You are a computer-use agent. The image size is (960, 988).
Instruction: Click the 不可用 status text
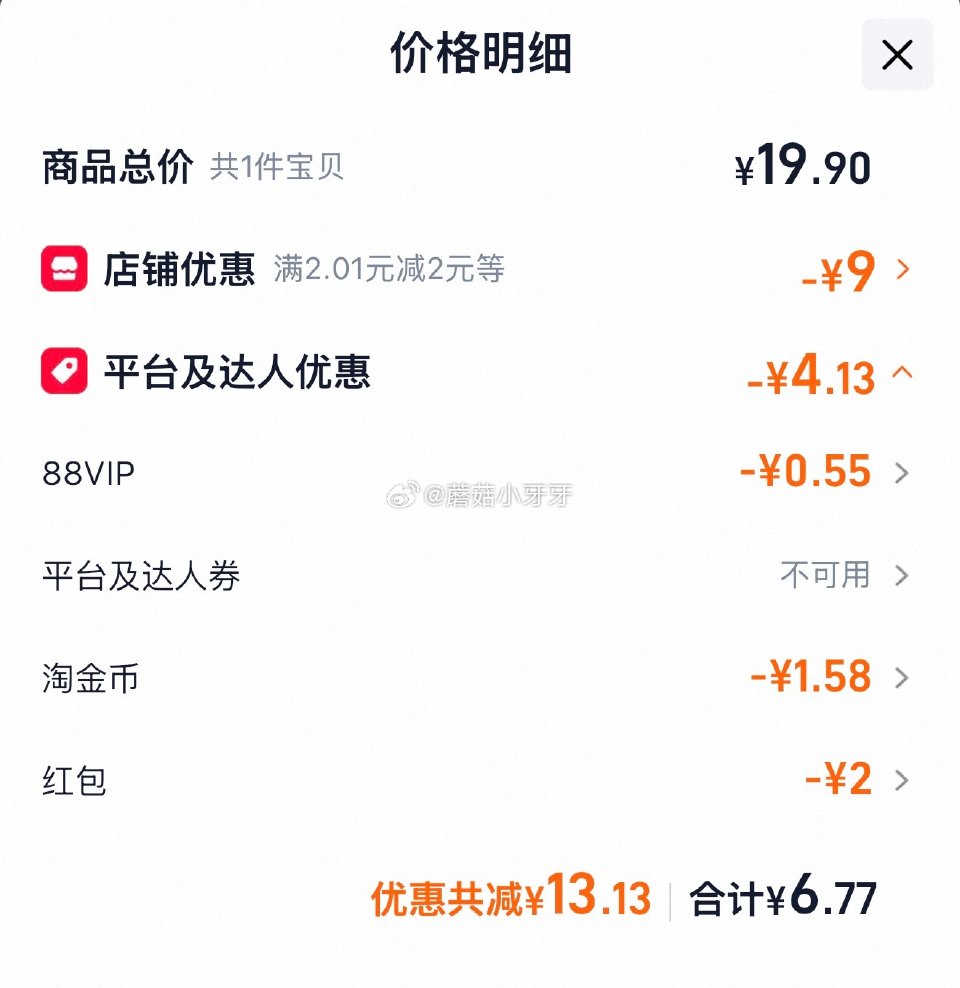tap(825, 575)
